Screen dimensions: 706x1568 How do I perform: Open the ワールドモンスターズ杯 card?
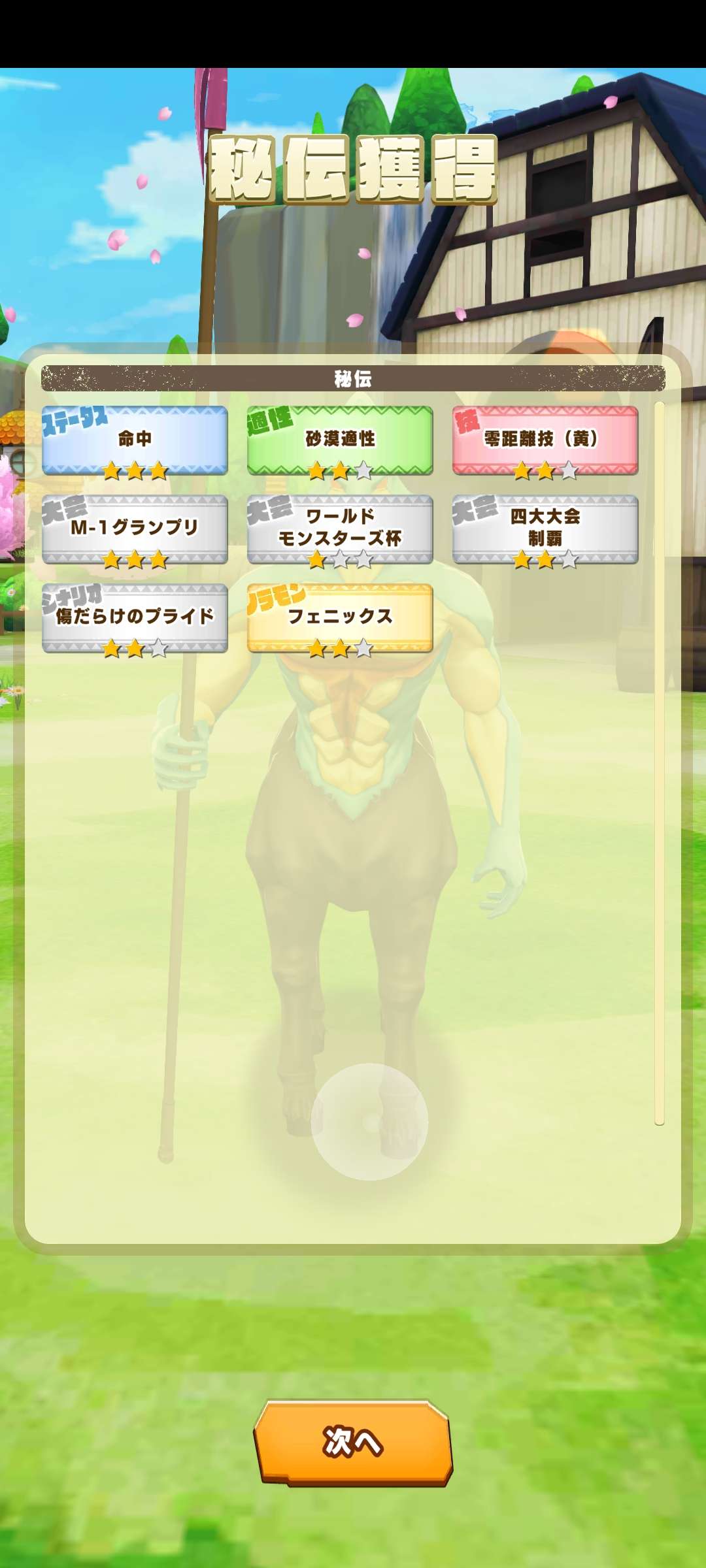(x=340, y=529)
